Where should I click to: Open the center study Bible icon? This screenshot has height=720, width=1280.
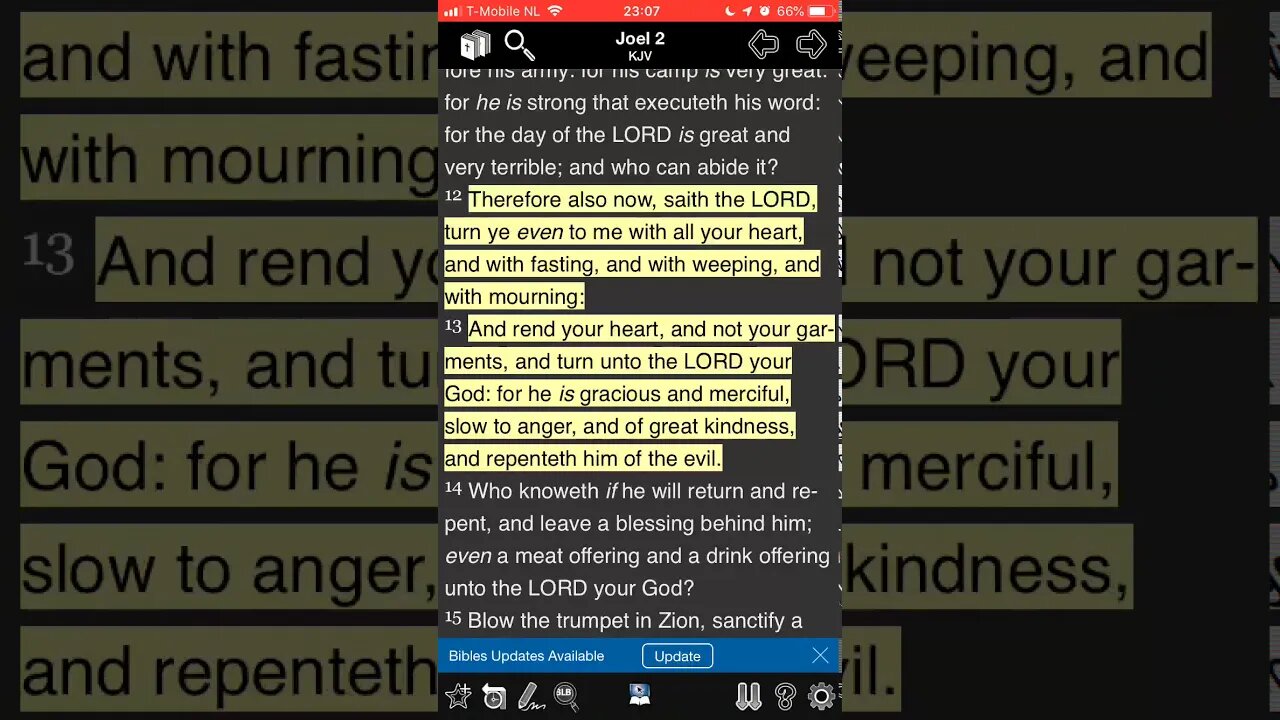coord(640,695)
